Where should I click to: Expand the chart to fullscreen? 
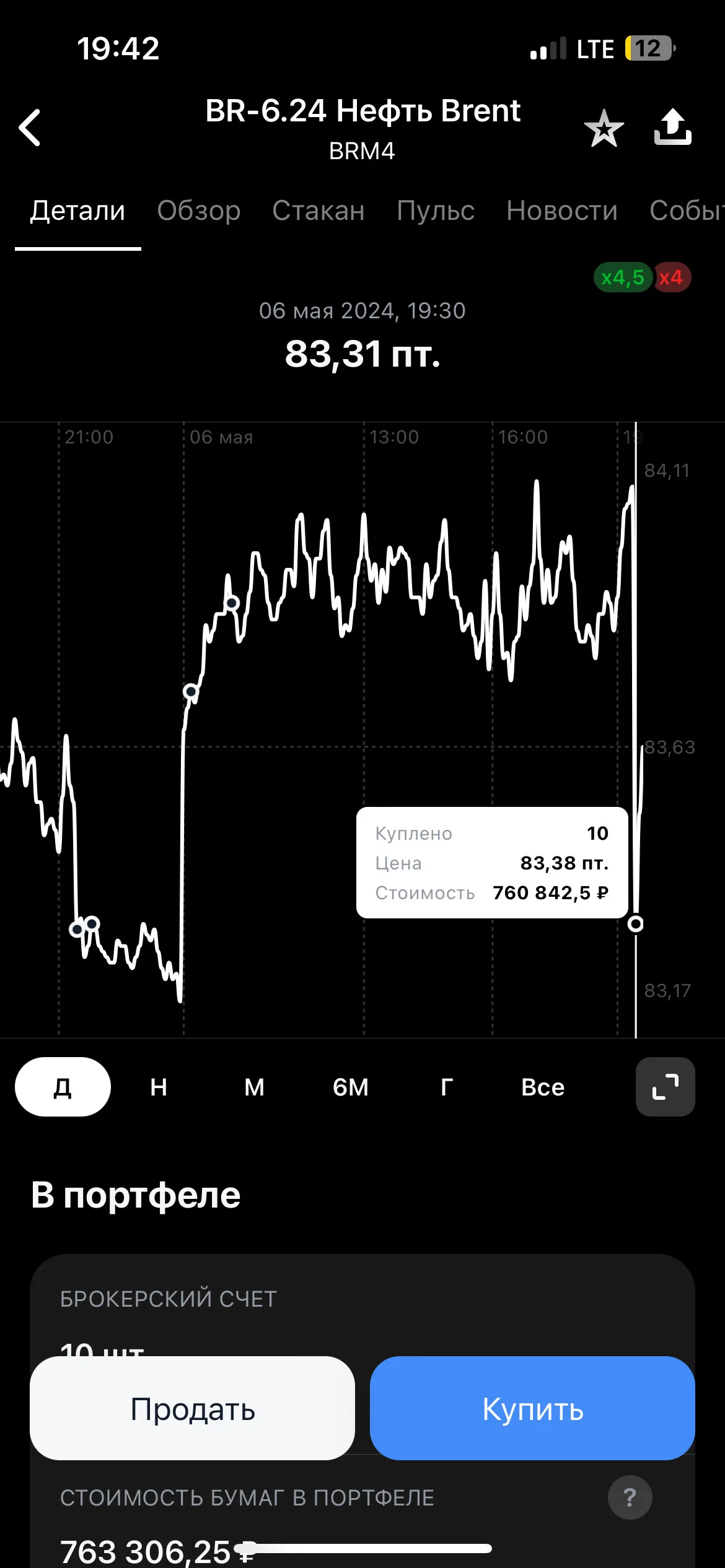(x=666, y=1087)
